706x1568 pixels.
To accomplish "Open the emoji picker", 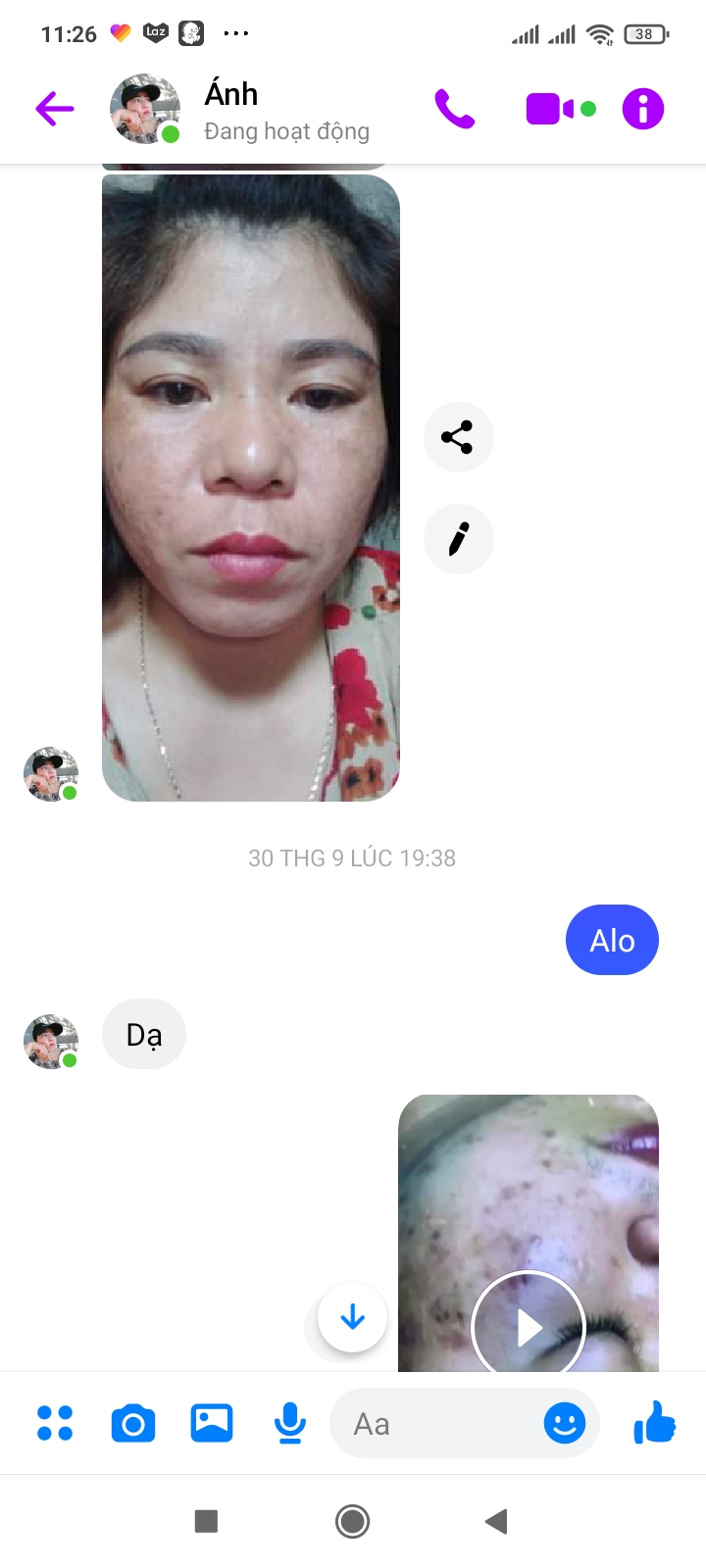I will [565, 1423].
